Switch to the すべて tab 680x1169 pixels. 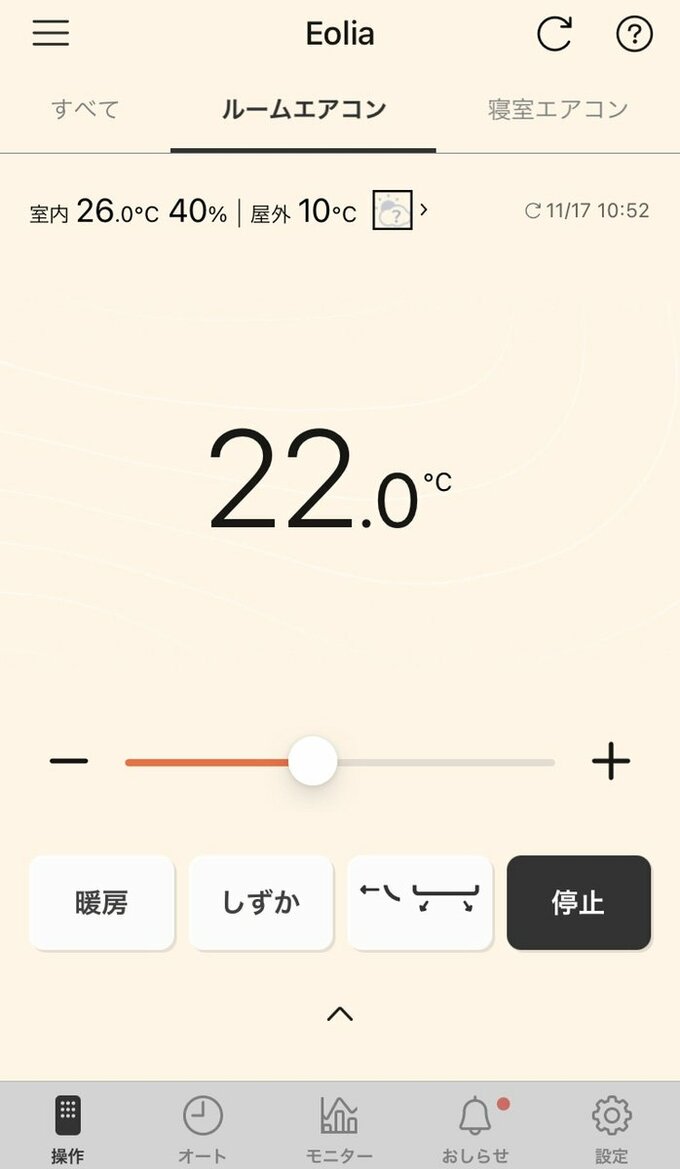tap(85, 109)
